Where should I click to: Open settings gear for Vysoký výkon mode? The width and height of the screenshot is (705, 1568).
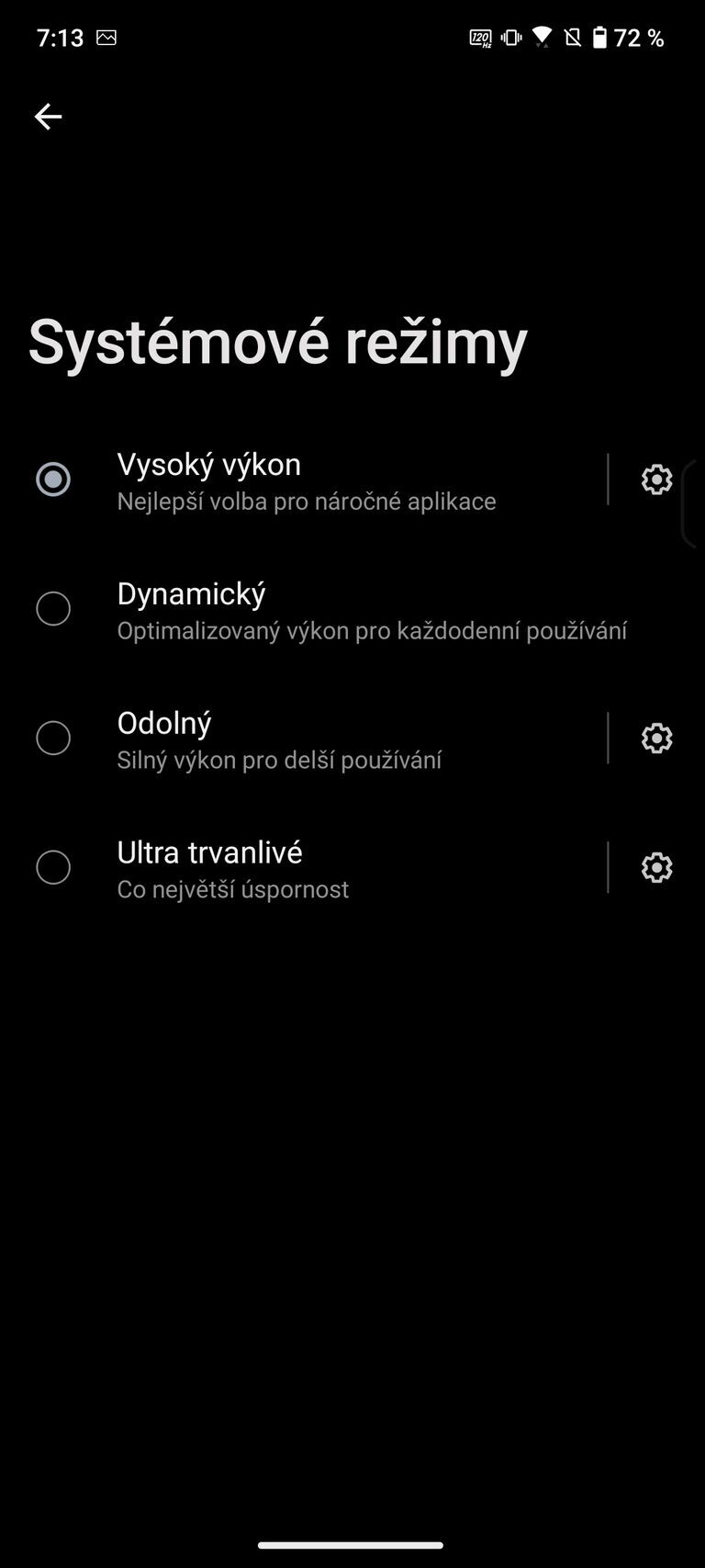point(656,479)
